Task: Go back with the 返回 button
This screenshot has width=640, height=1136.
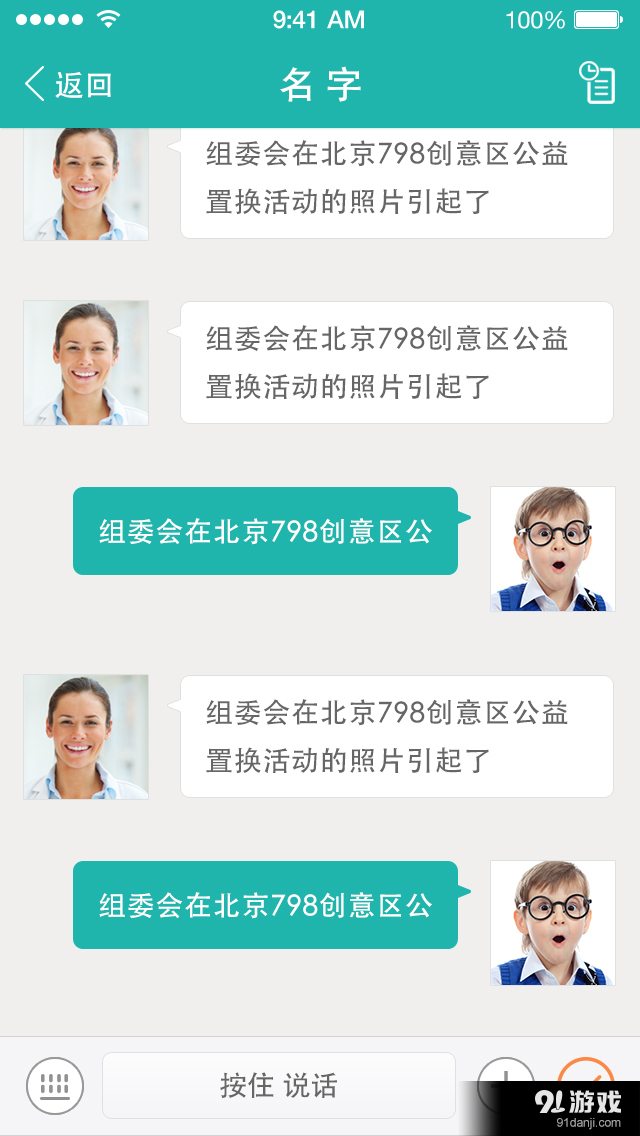Action: [x=68, y=85]
